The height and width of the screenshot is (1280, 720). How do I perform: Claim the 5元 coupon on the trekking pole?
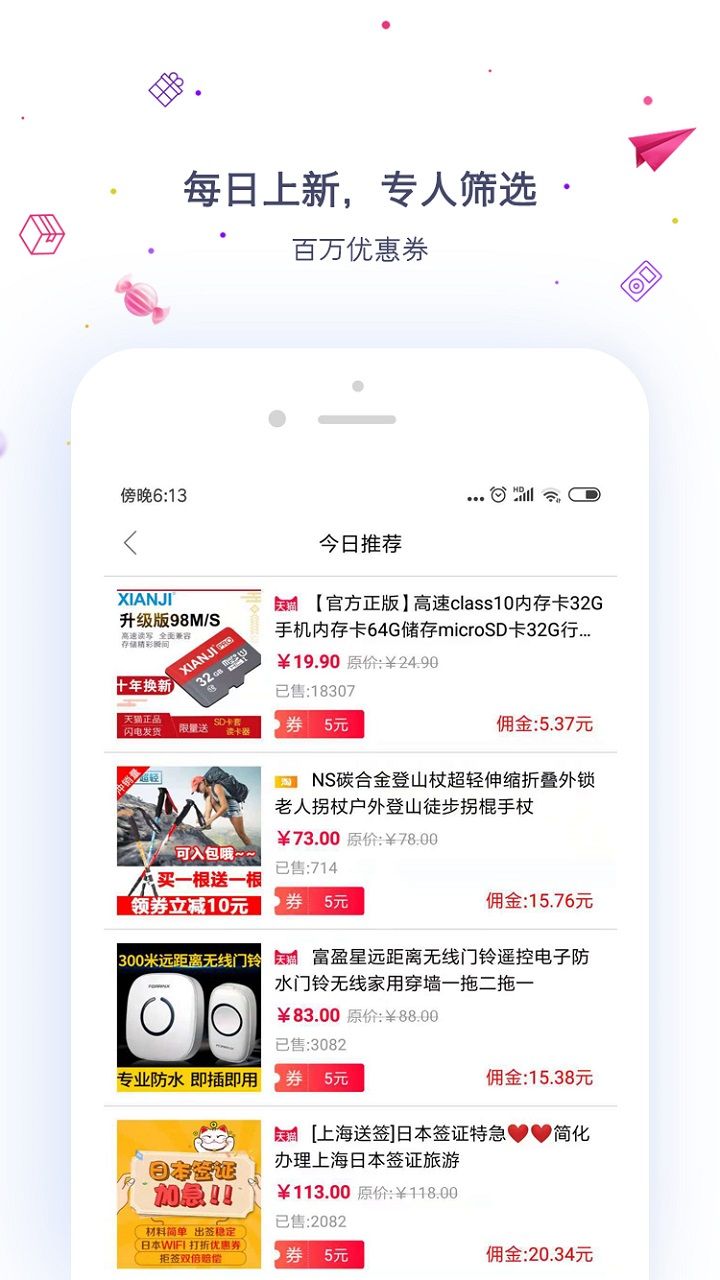point(320,901)
